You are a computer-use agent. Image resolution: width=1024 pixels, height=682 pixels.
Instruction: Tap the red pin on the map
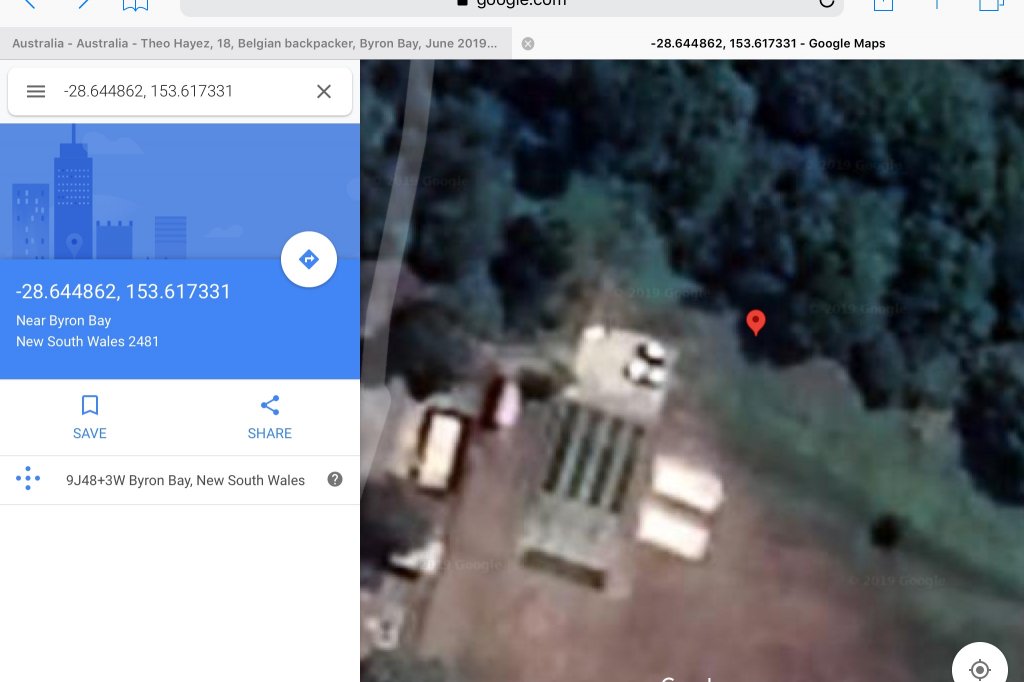coord(756,322)
